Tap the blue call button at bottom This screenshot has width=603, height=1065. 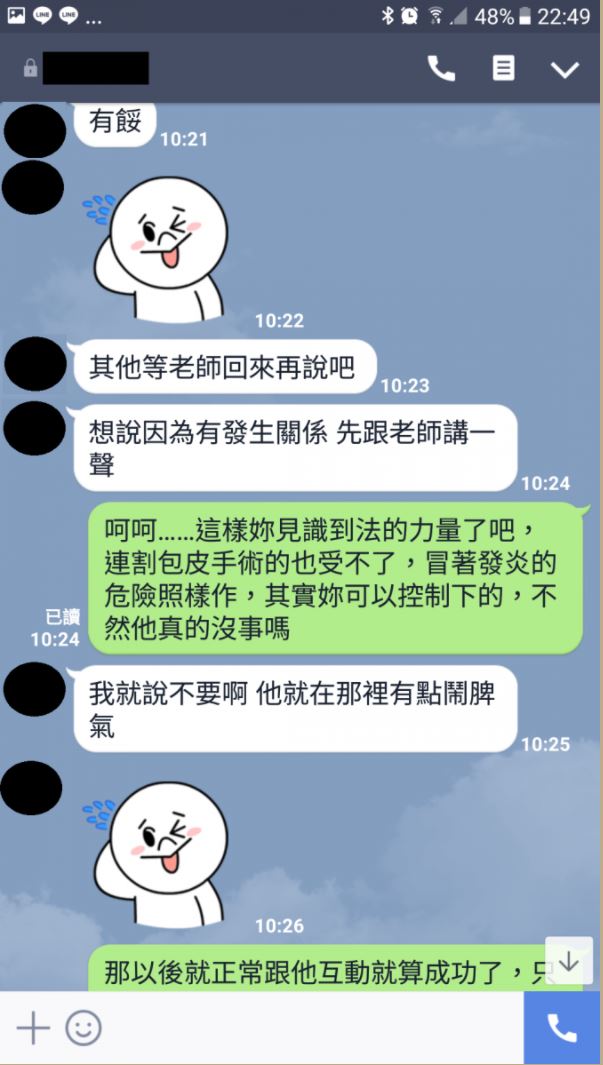pos(563,1028)
